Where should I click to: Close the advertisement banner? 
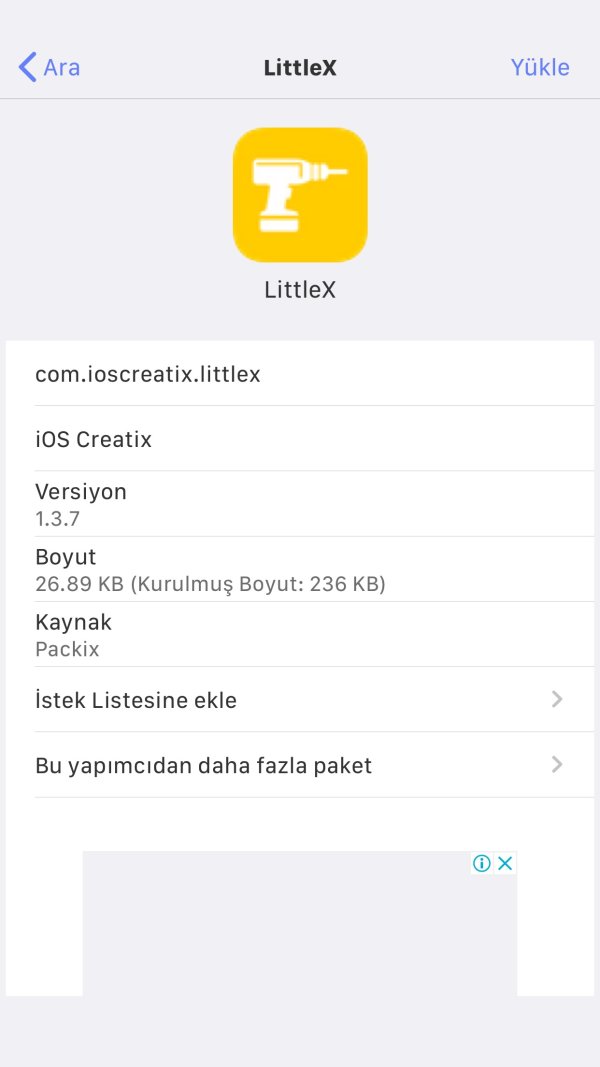coord(506,863)
